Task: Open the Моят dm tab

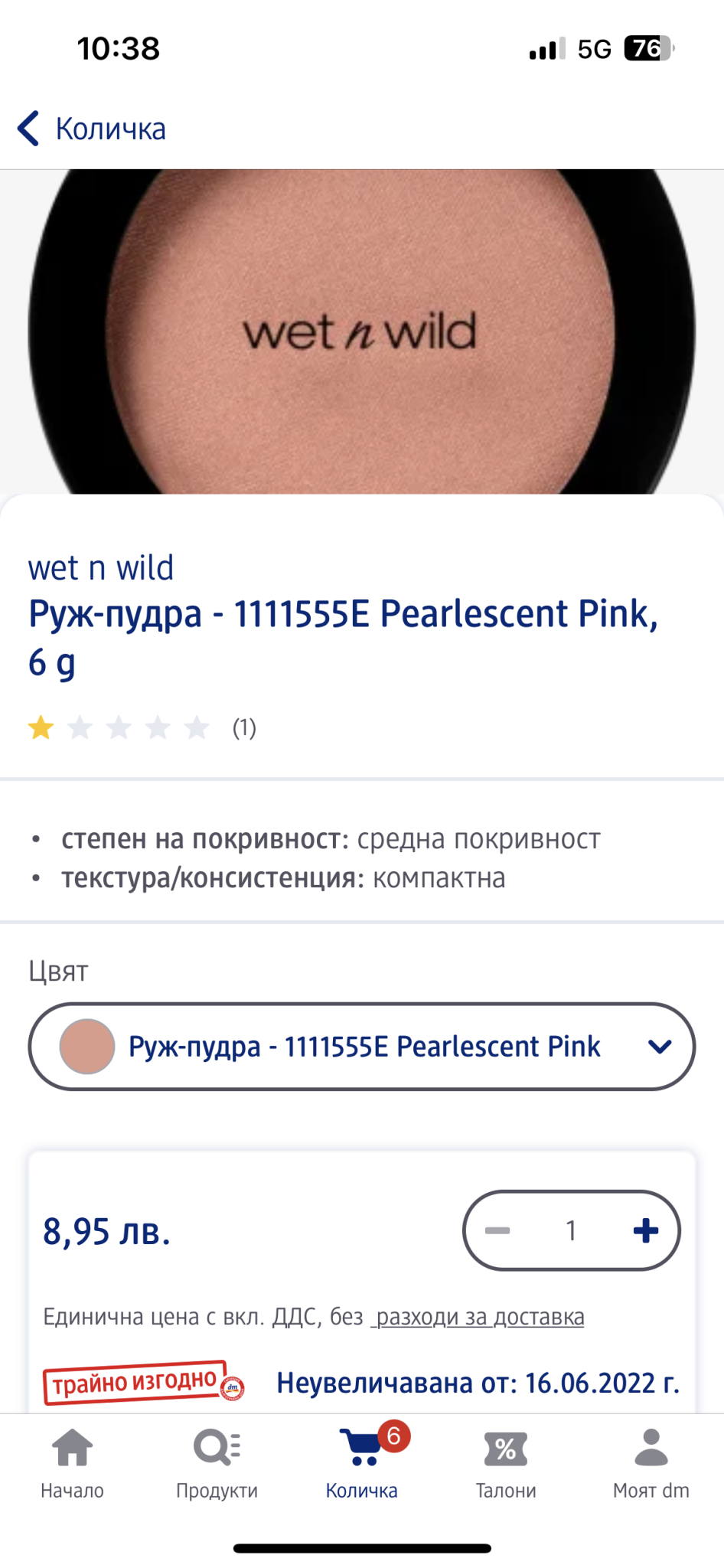Action: click(651, 1462)
